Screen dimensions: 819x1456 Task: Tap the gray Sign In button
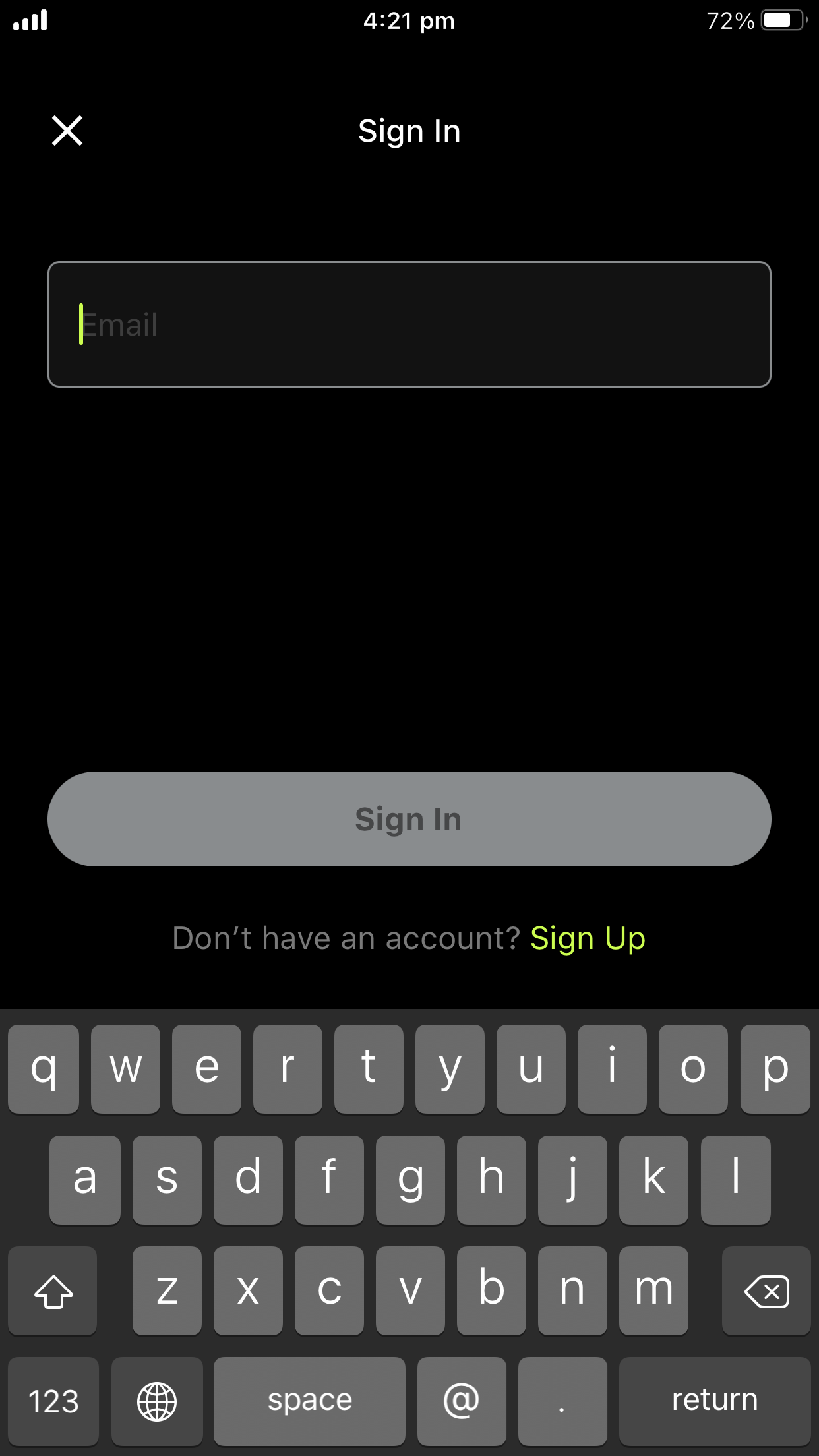click(409, 819)
